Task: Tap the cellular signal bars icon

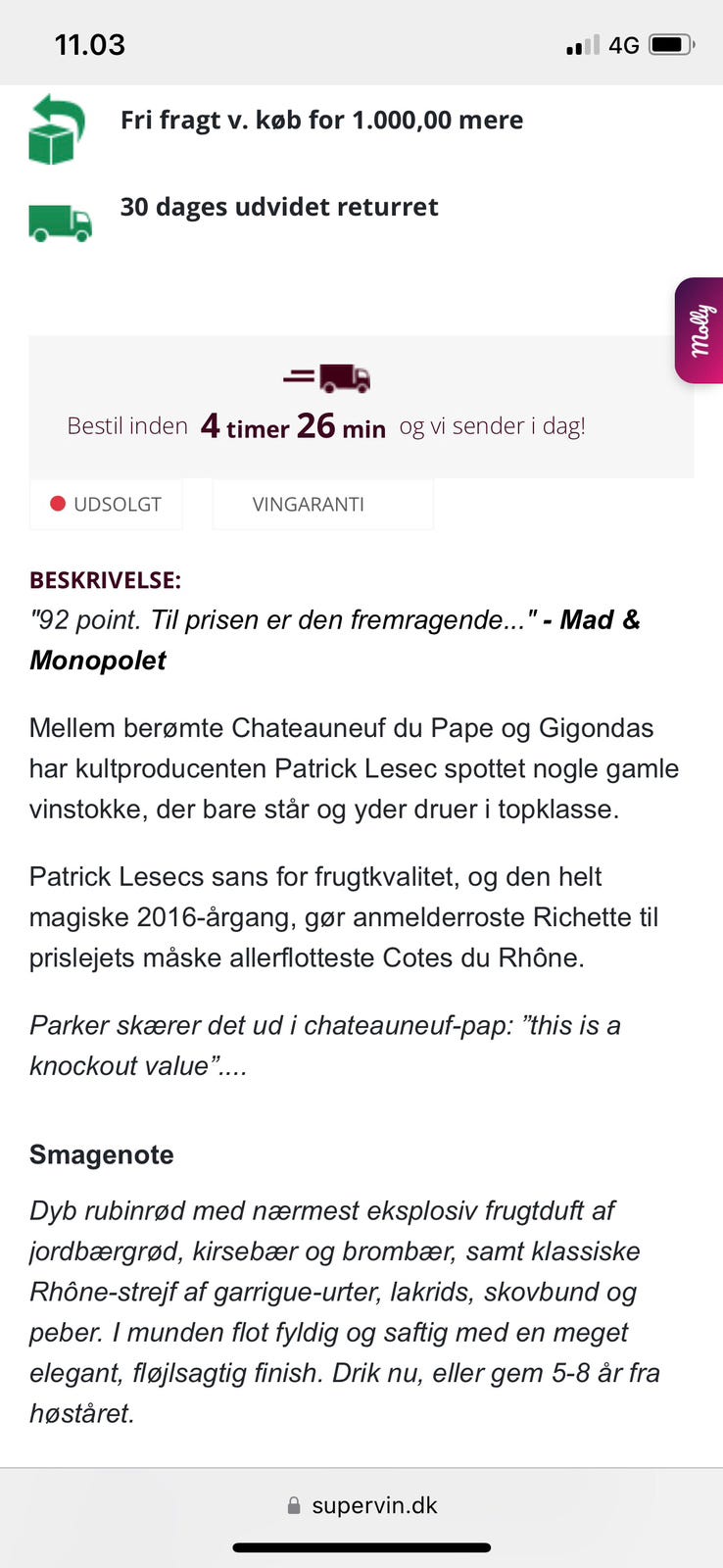Action: tap(578, 43)
